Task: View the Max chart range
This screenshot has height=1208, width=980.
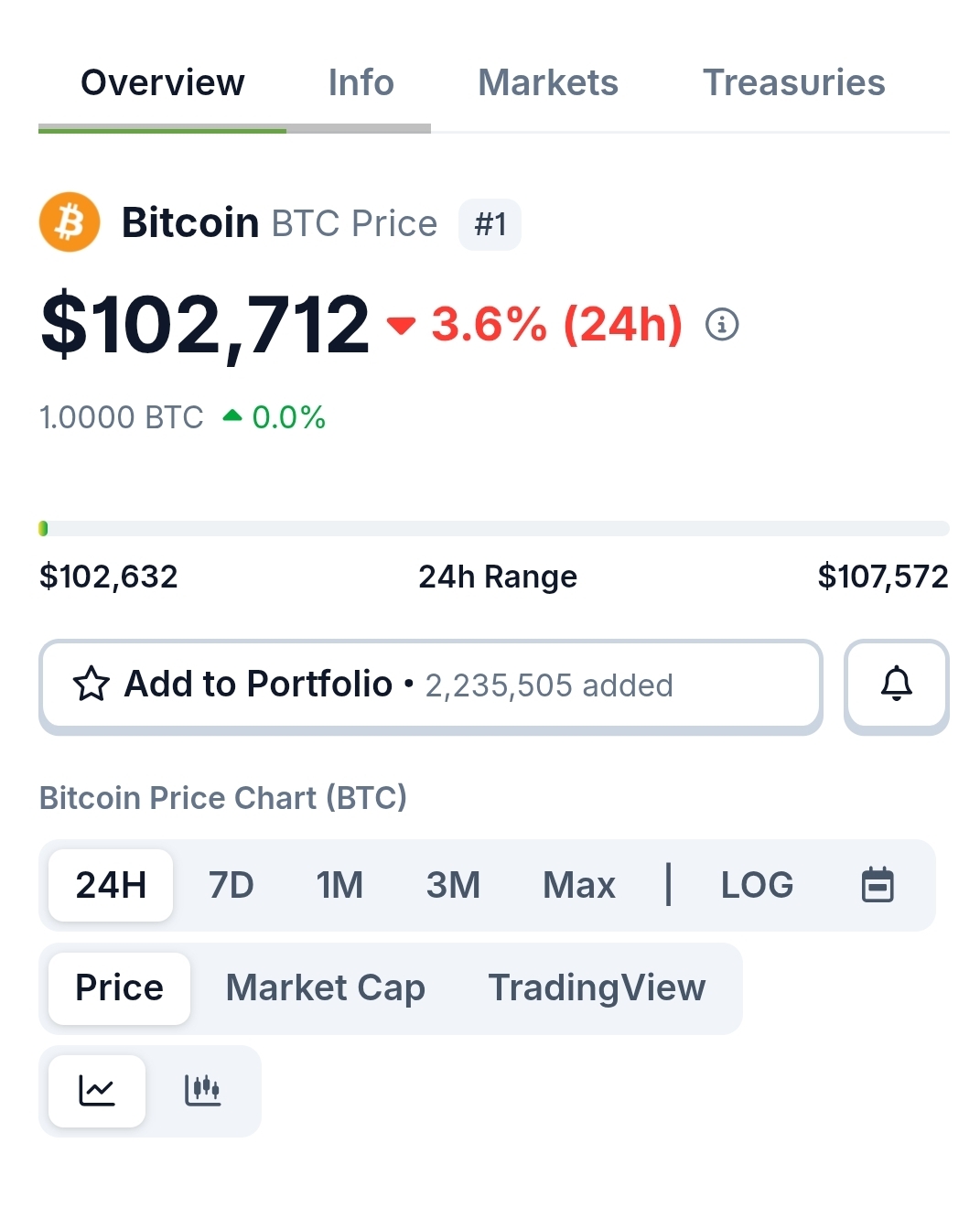Action: point(578,885)
